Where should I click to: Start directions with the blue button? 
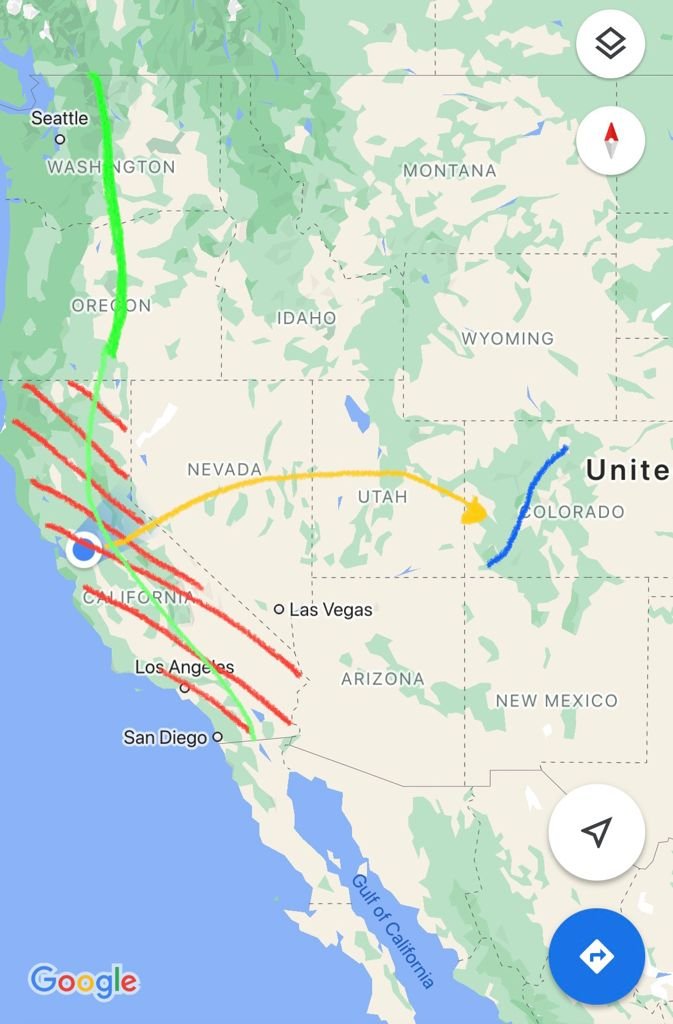(x=596, y=956)
